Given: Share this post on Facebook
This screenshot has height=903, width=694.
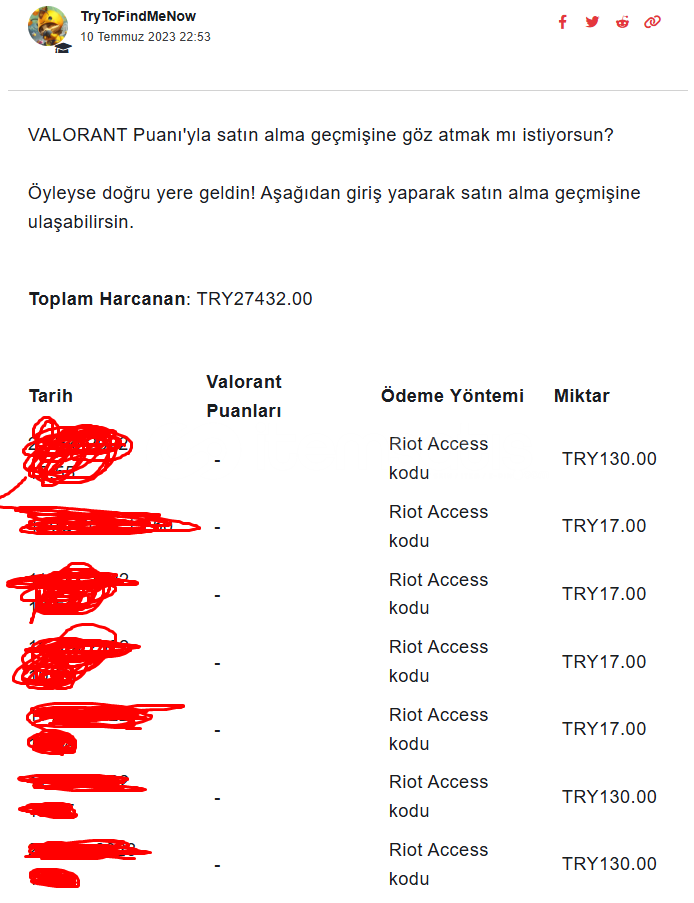Looking at the screenshot, I should click(563, 22).
